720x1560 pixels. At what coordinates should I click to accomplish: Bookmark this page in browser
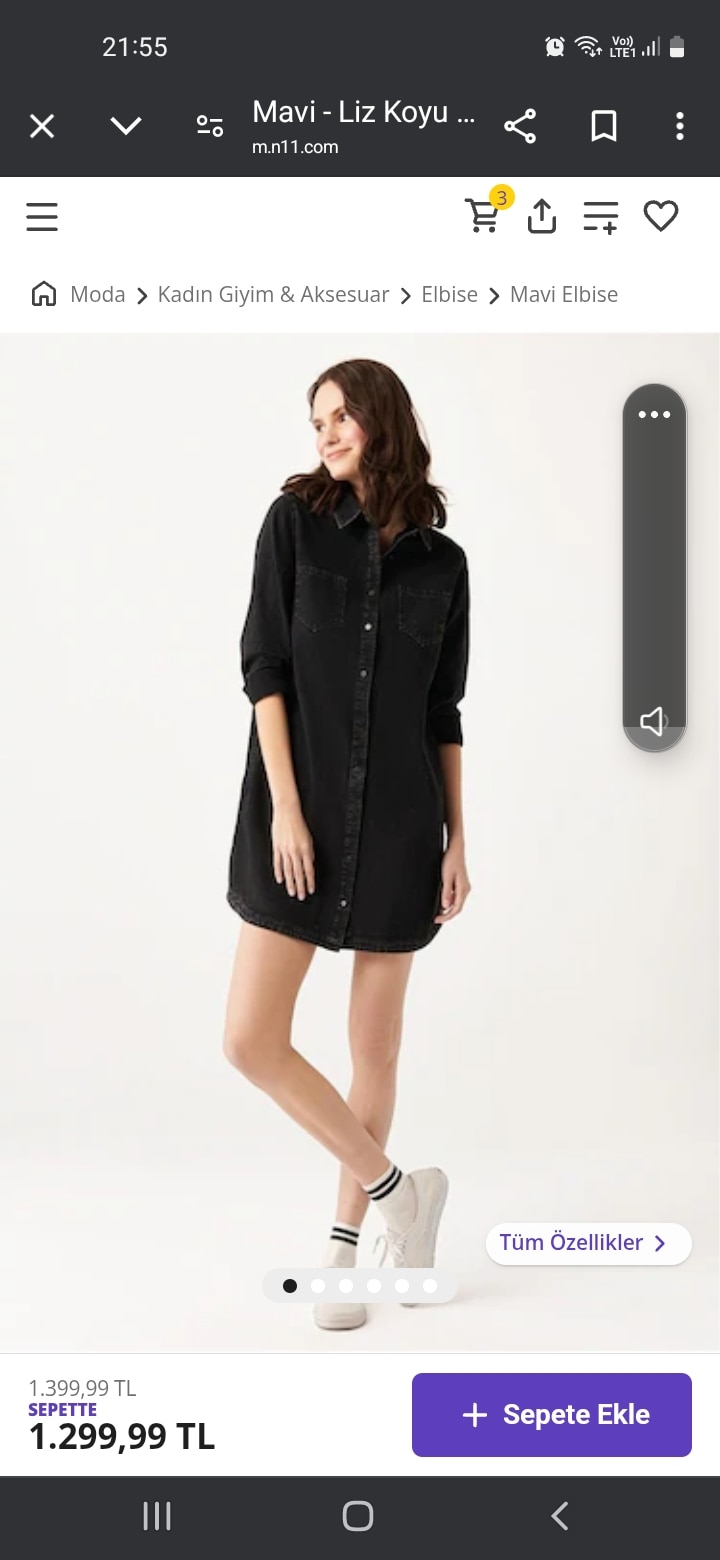point(604,126)
